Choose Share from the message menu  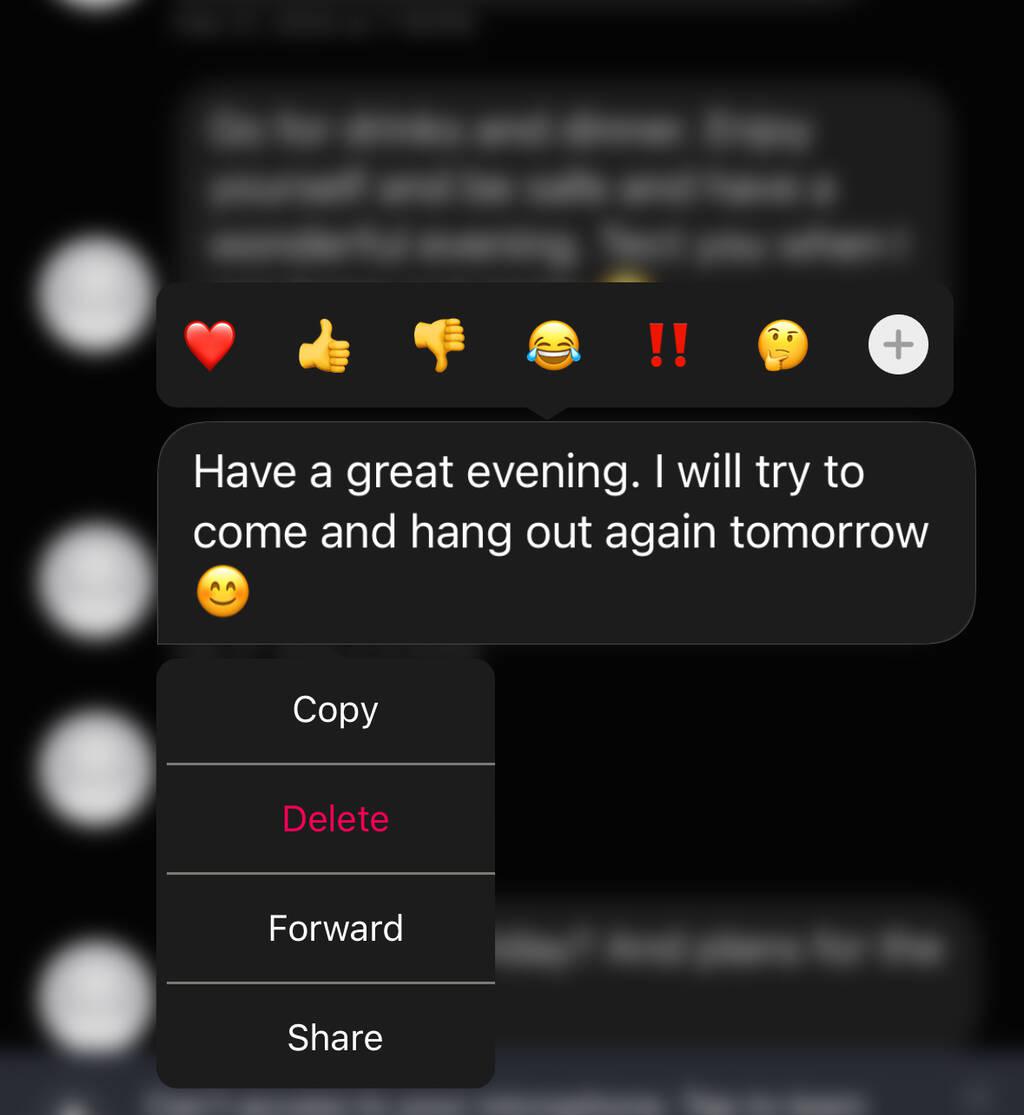(335, 1037)
